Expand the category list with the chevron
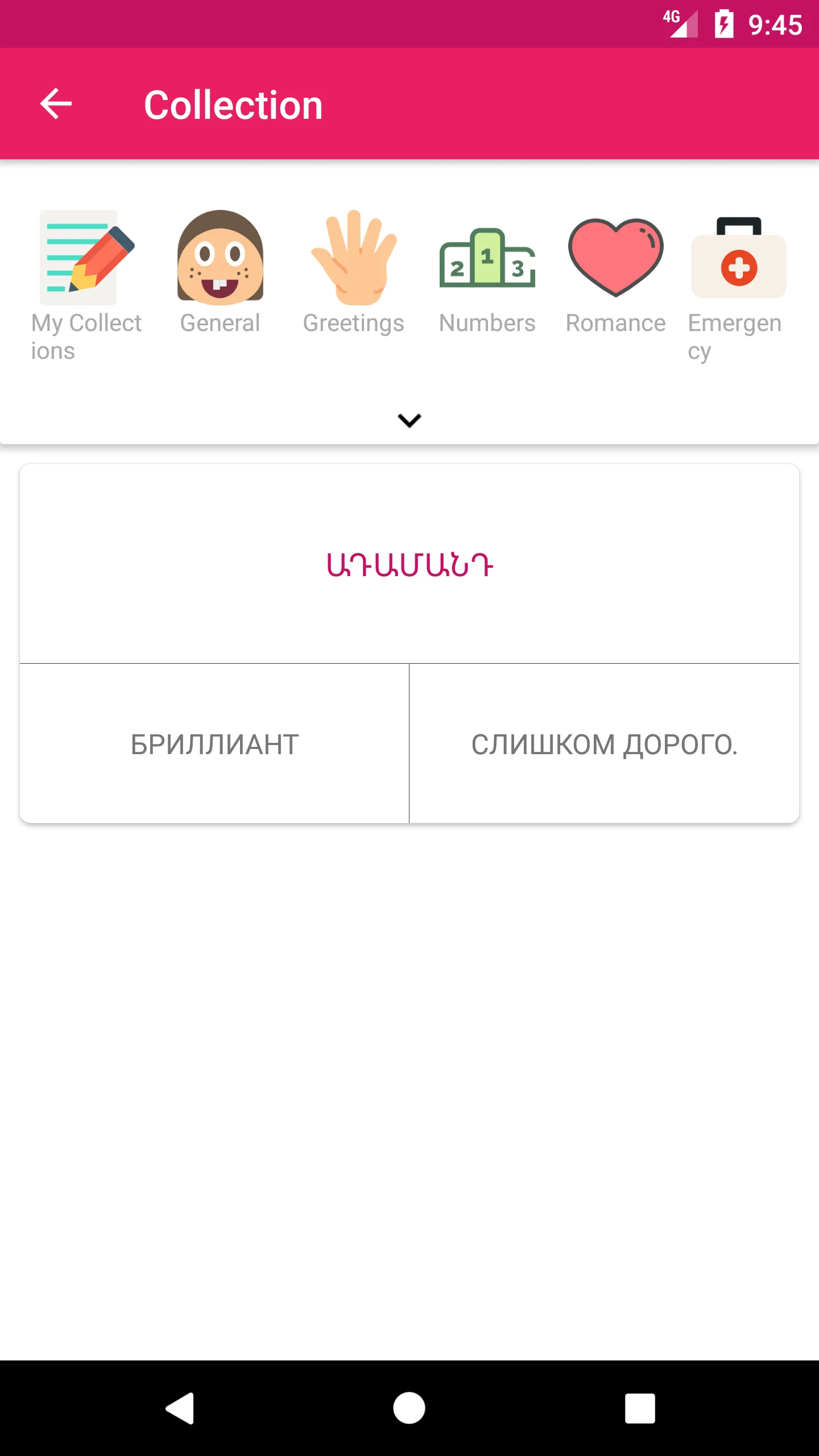 click(x=409, y=420)
